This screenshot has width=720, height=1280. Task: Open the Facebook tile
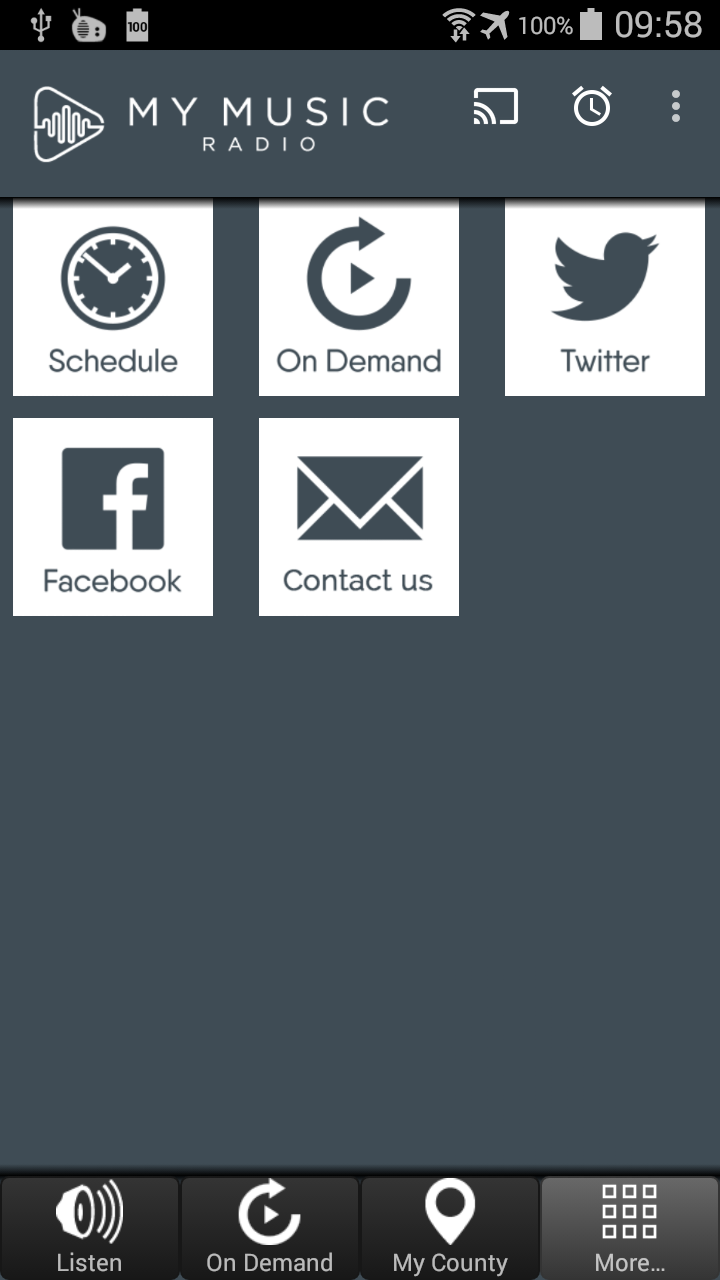pos(112,516)
